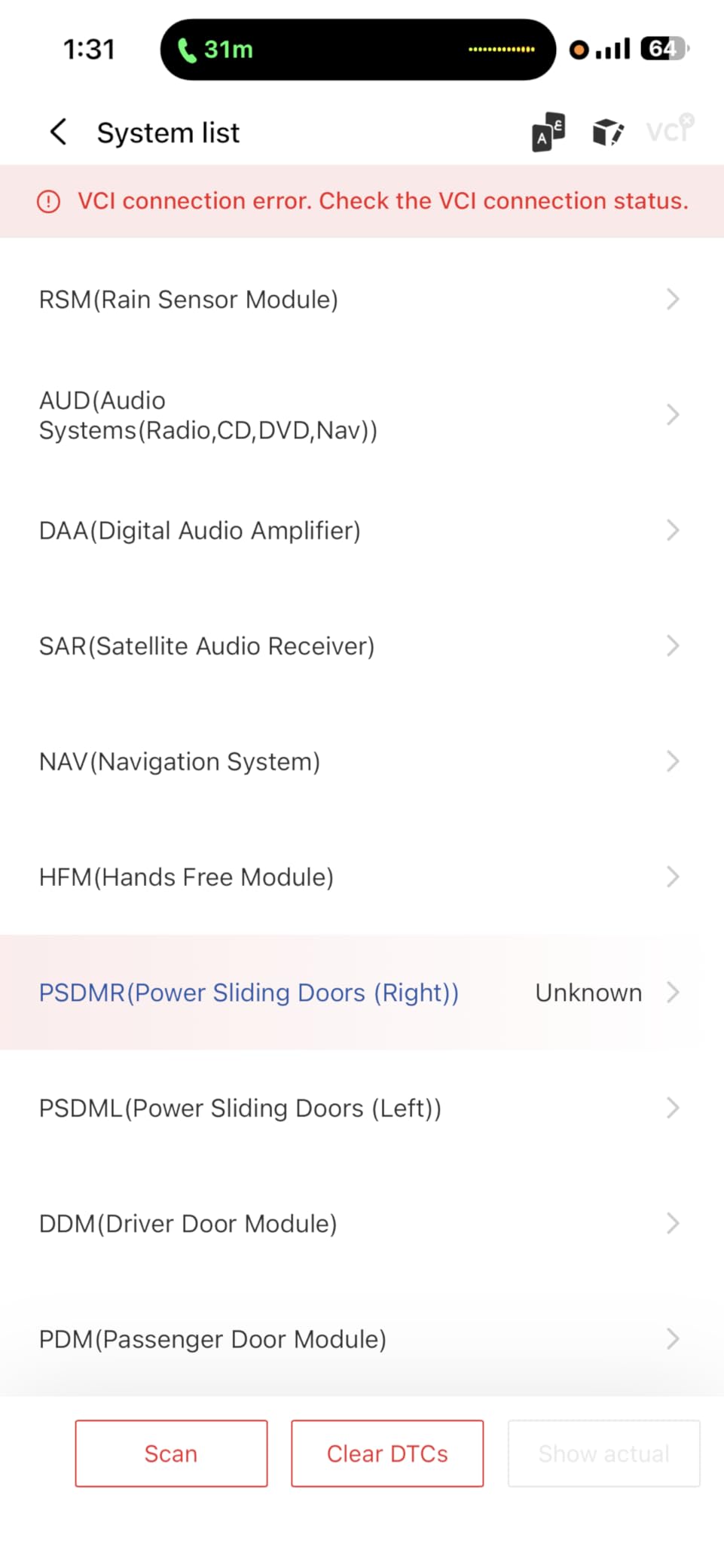
Task: Open PDM (Passenger Door Module)
Action: [362, 1339]
